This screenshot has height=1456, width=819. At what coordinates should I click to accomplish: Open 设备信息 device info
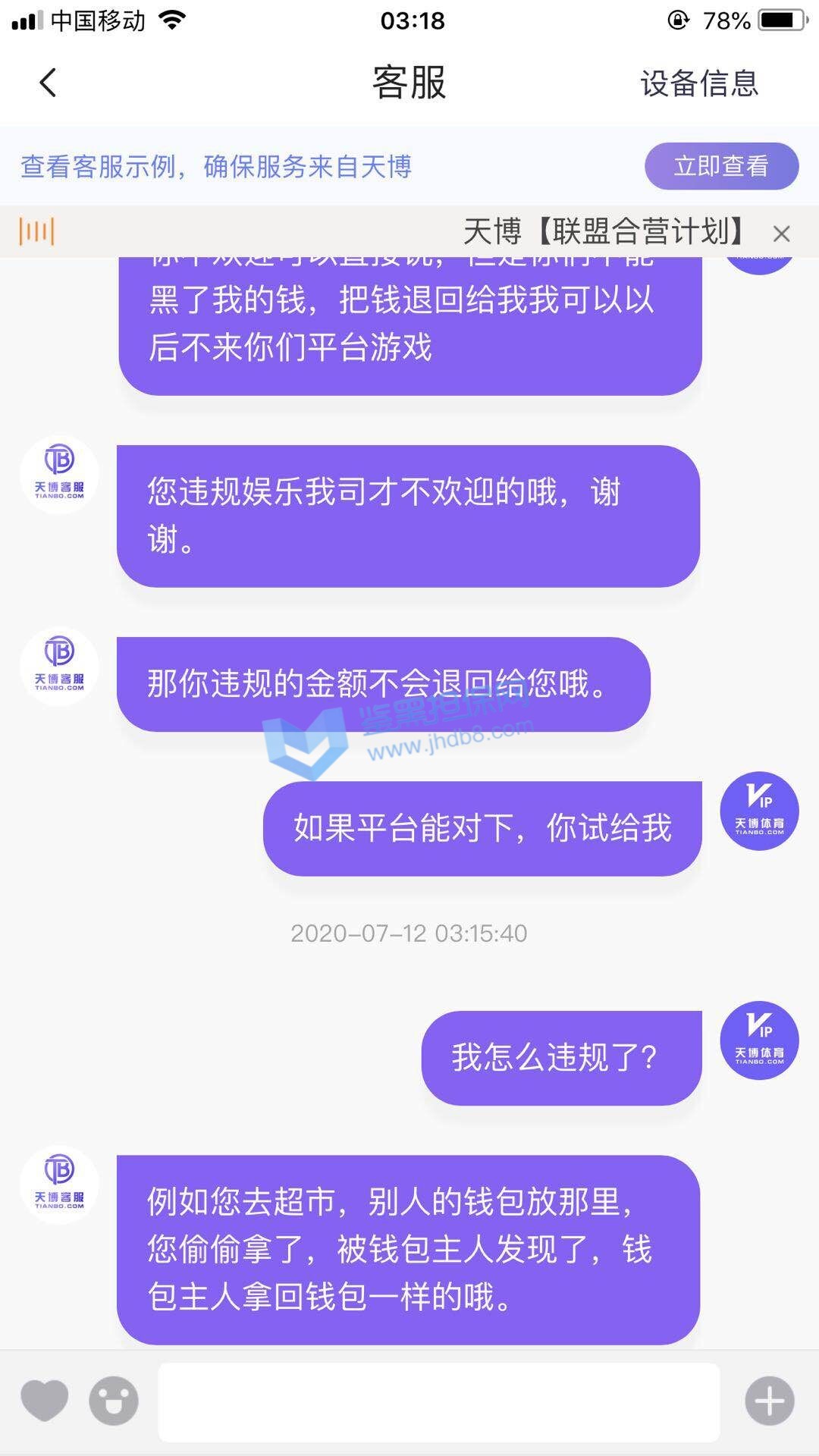[698, 83]
